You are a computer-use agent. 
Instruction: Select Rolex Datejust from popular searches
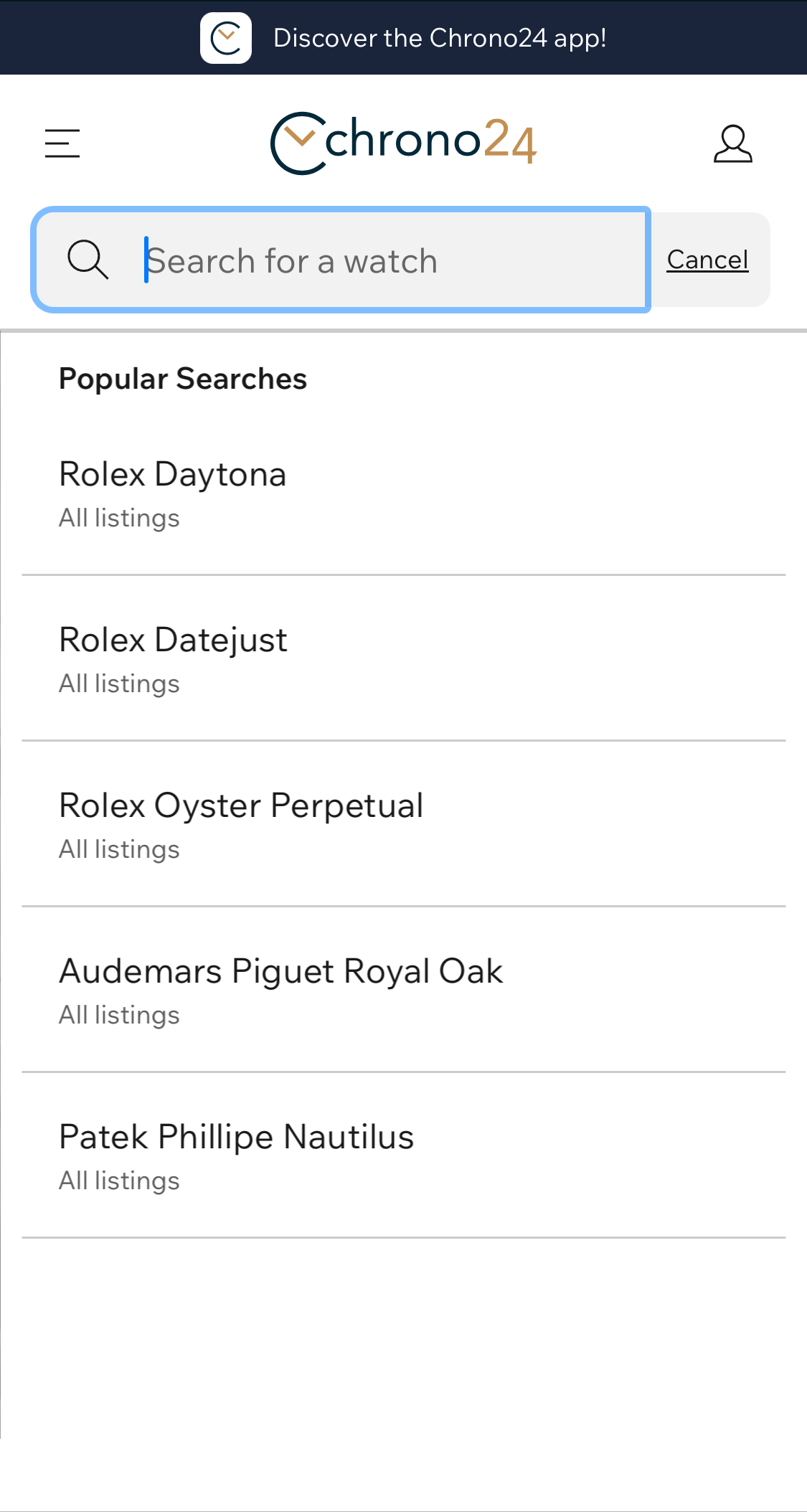173,640
